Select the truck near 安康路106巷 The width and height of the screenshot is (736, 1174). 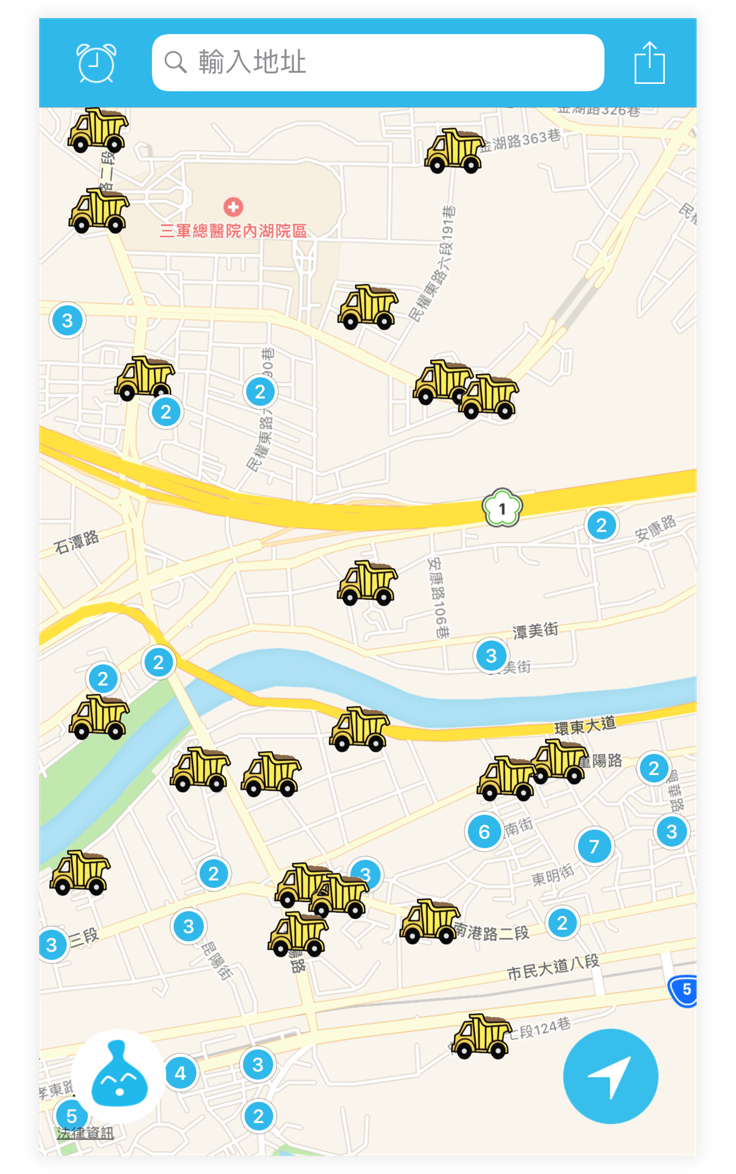pos(367,583)
